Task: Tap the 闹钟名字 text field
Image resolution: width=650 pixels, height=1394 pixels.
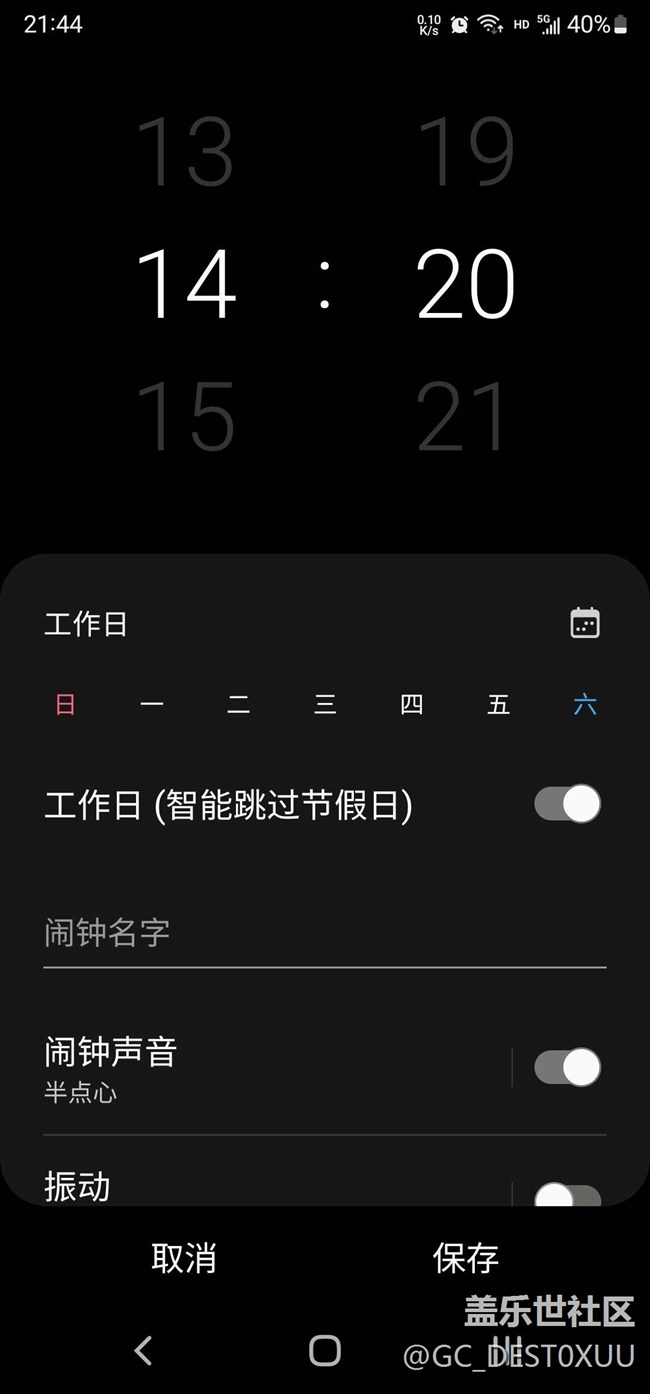Action: click(324, 934)
